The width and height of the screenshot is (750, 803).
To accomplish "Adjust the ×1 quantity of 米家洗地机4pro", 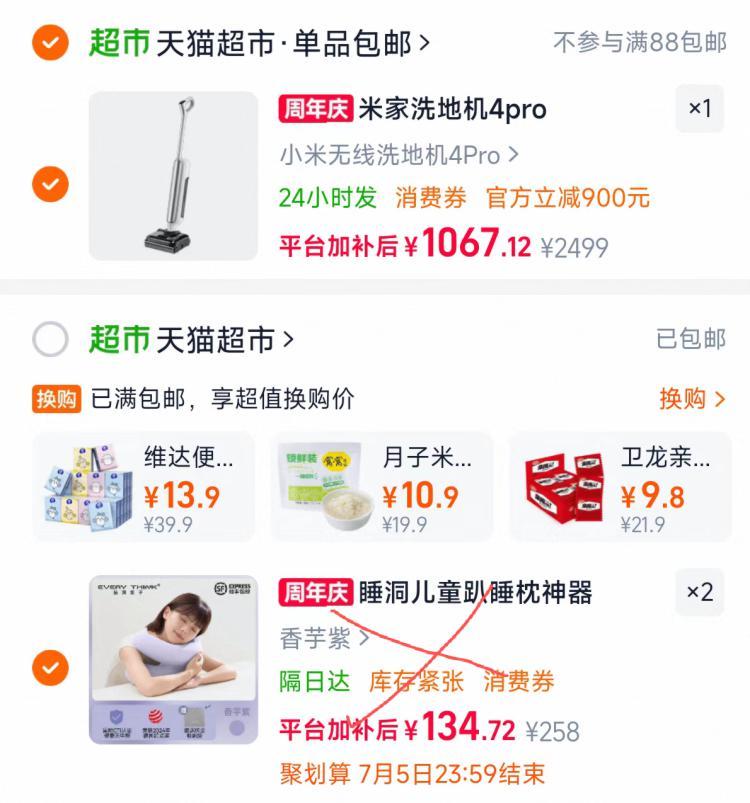I will click(700, 109).
